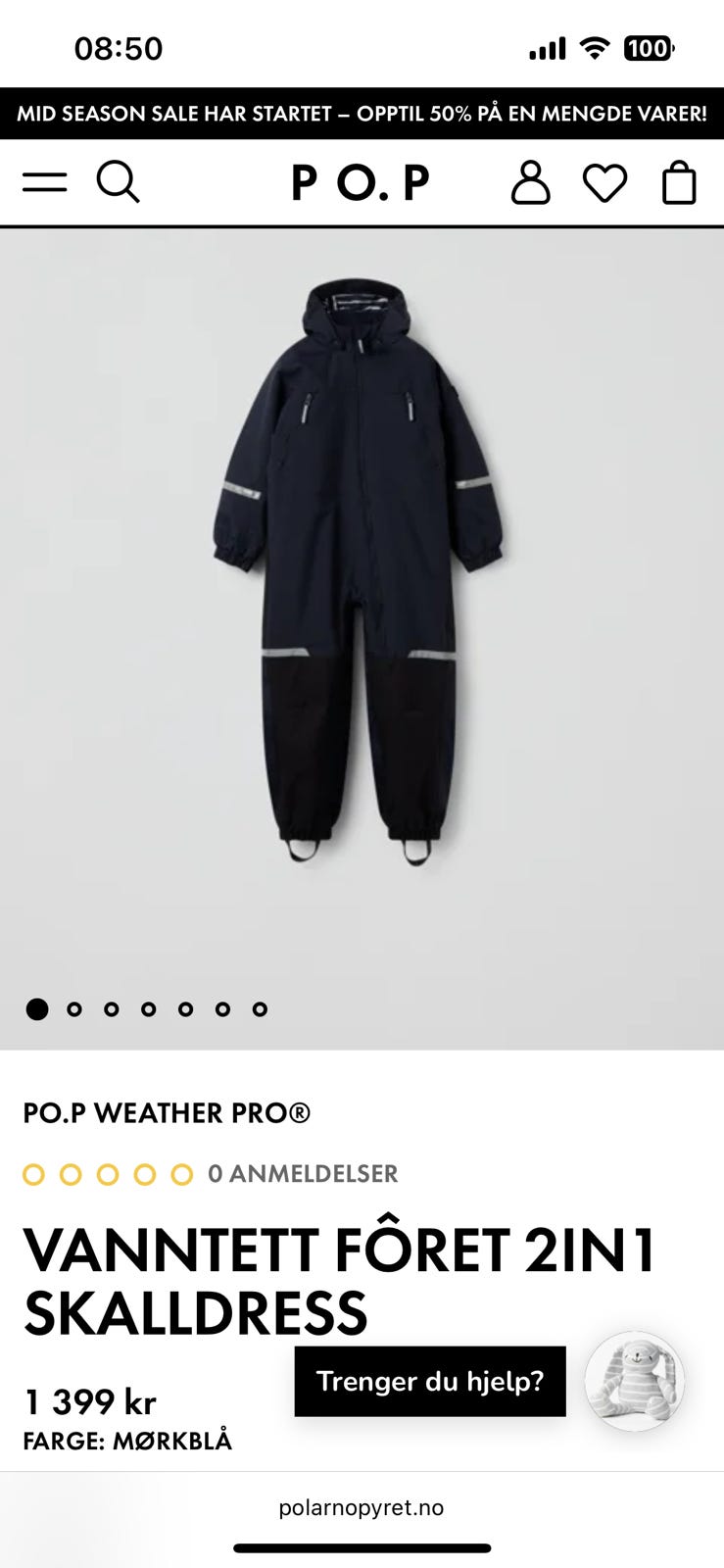Open the account profile icon
Viewport: 724px width, 1568px height.
530,183
